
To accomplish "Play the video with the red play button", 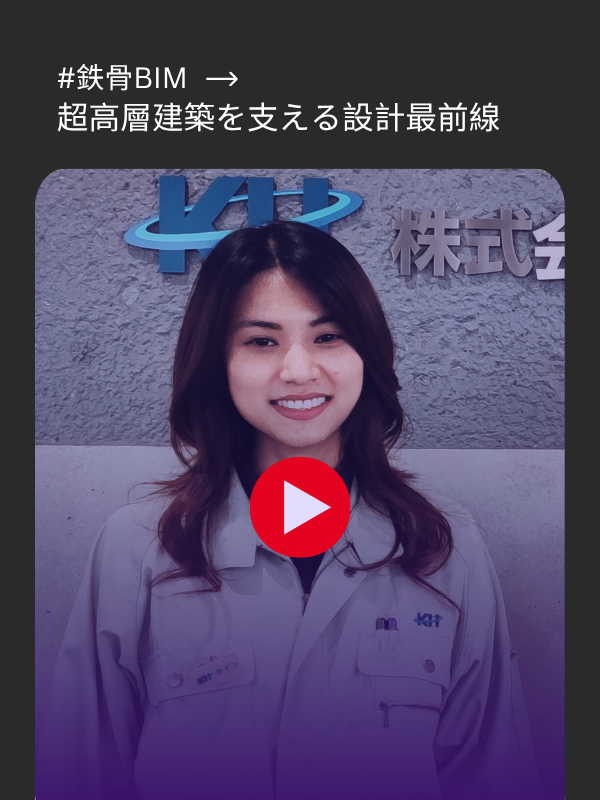I will pyautogui.click(x=300, y=508).
